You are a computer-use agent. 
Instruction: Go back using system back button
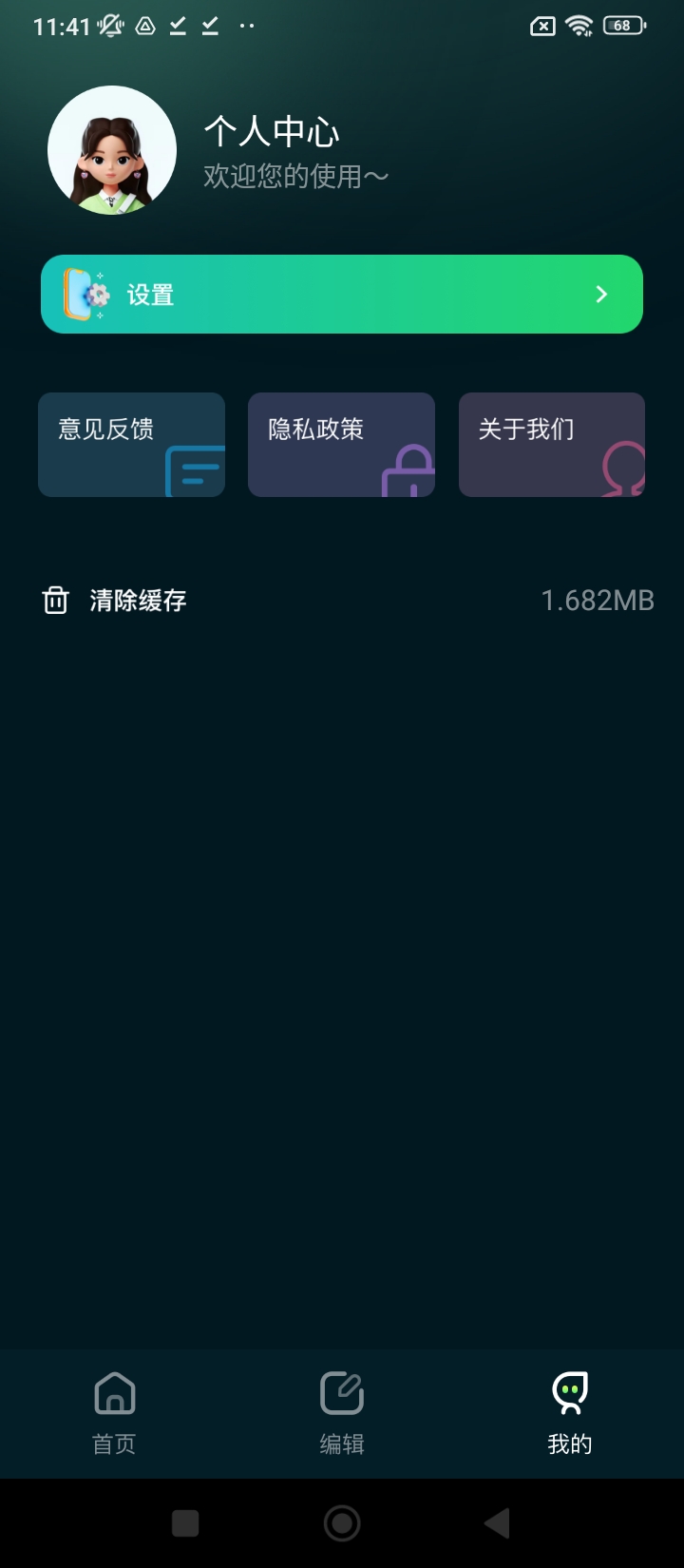click(x=497, y=1523)
